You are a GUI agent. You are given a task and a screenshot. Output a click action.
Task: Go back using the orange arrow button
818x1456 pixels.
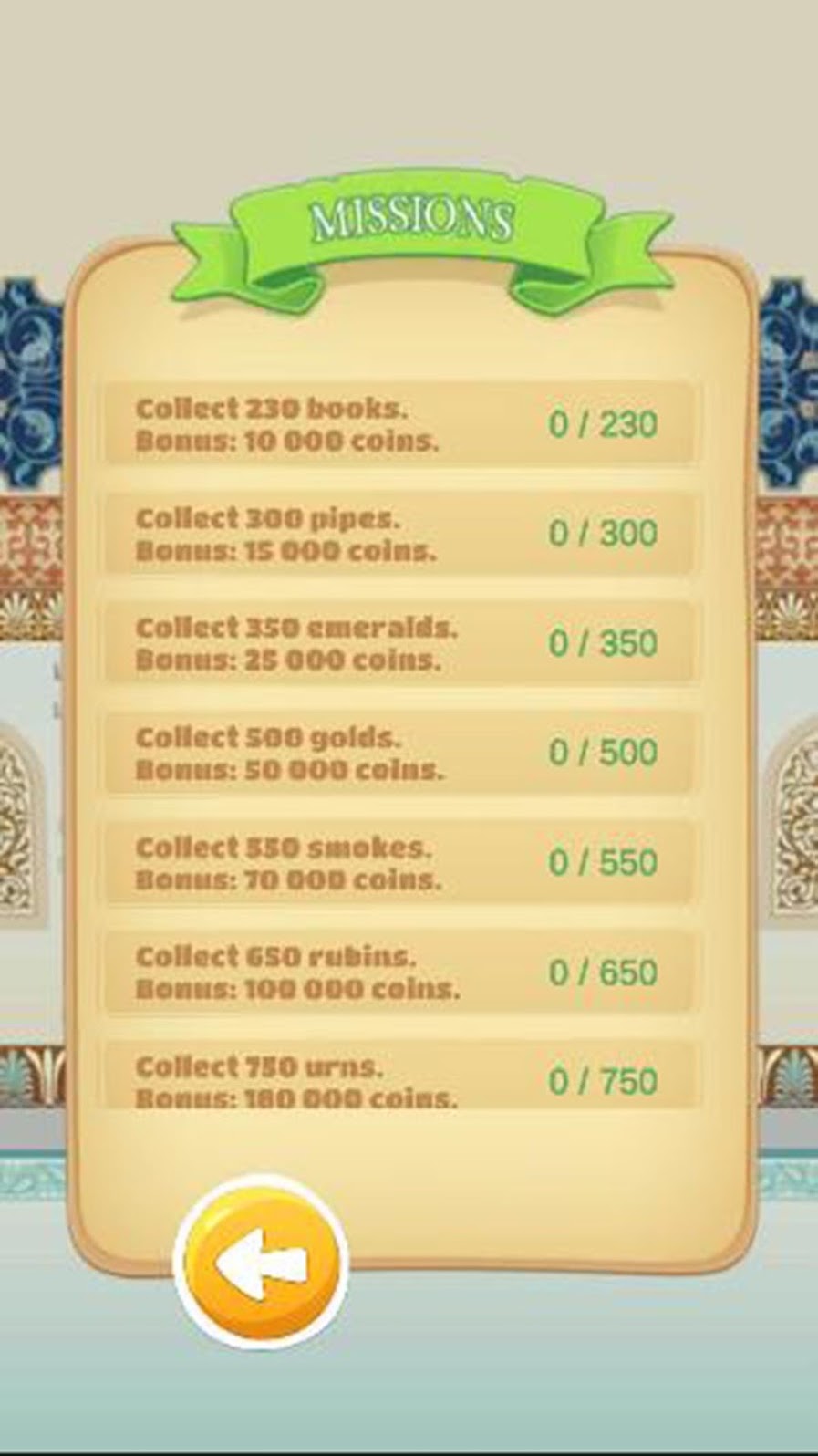[262, 1262]
